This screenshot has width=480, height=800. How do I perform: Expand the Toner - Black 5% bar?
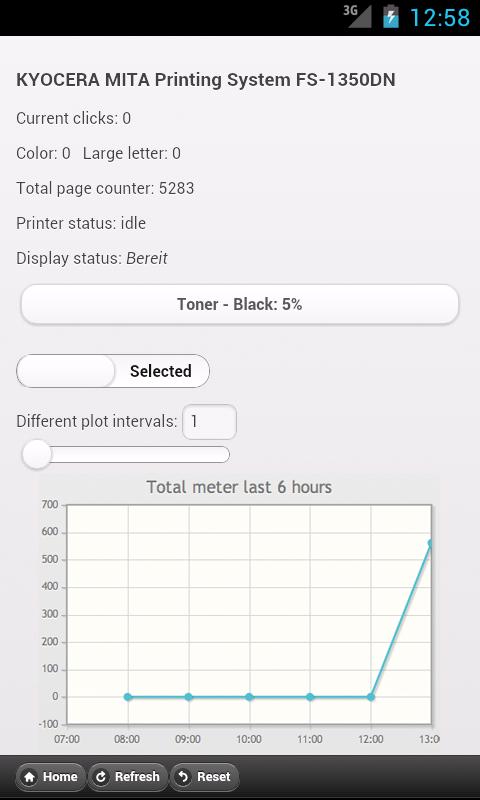240,305
